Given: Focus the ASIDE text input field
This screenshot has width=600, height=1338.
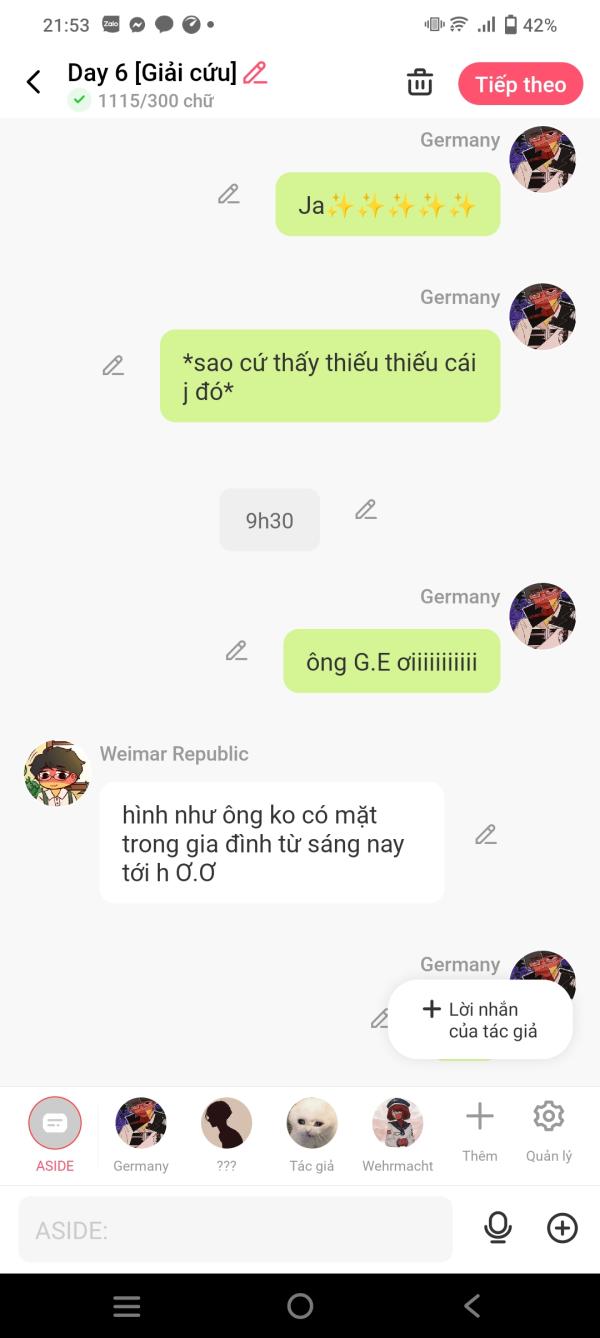Looking at the screenshot, I should [235, 1229].
